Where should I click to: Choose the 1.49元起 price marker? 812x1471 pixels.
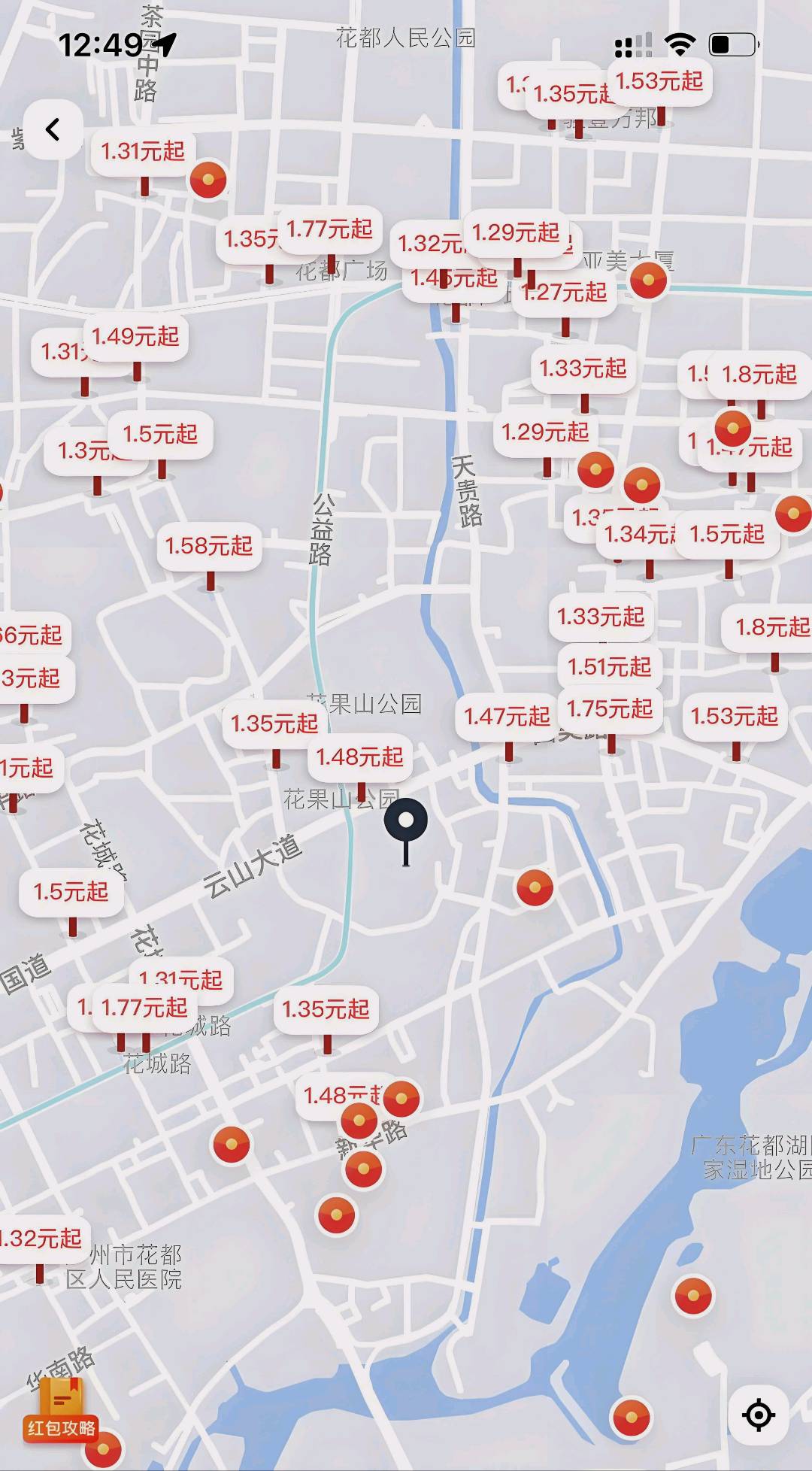point(136,336)
